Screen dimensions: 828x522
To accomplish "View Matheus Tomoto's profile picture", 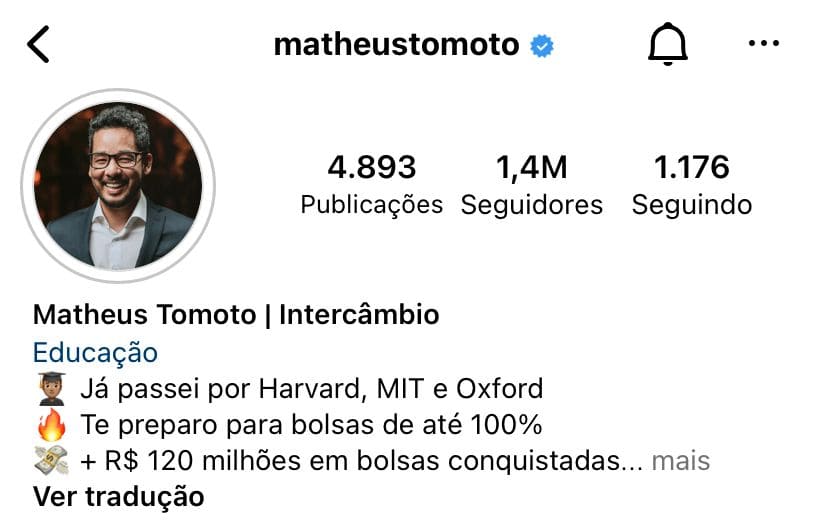I will pyautogui.click(x=118, y=186).
